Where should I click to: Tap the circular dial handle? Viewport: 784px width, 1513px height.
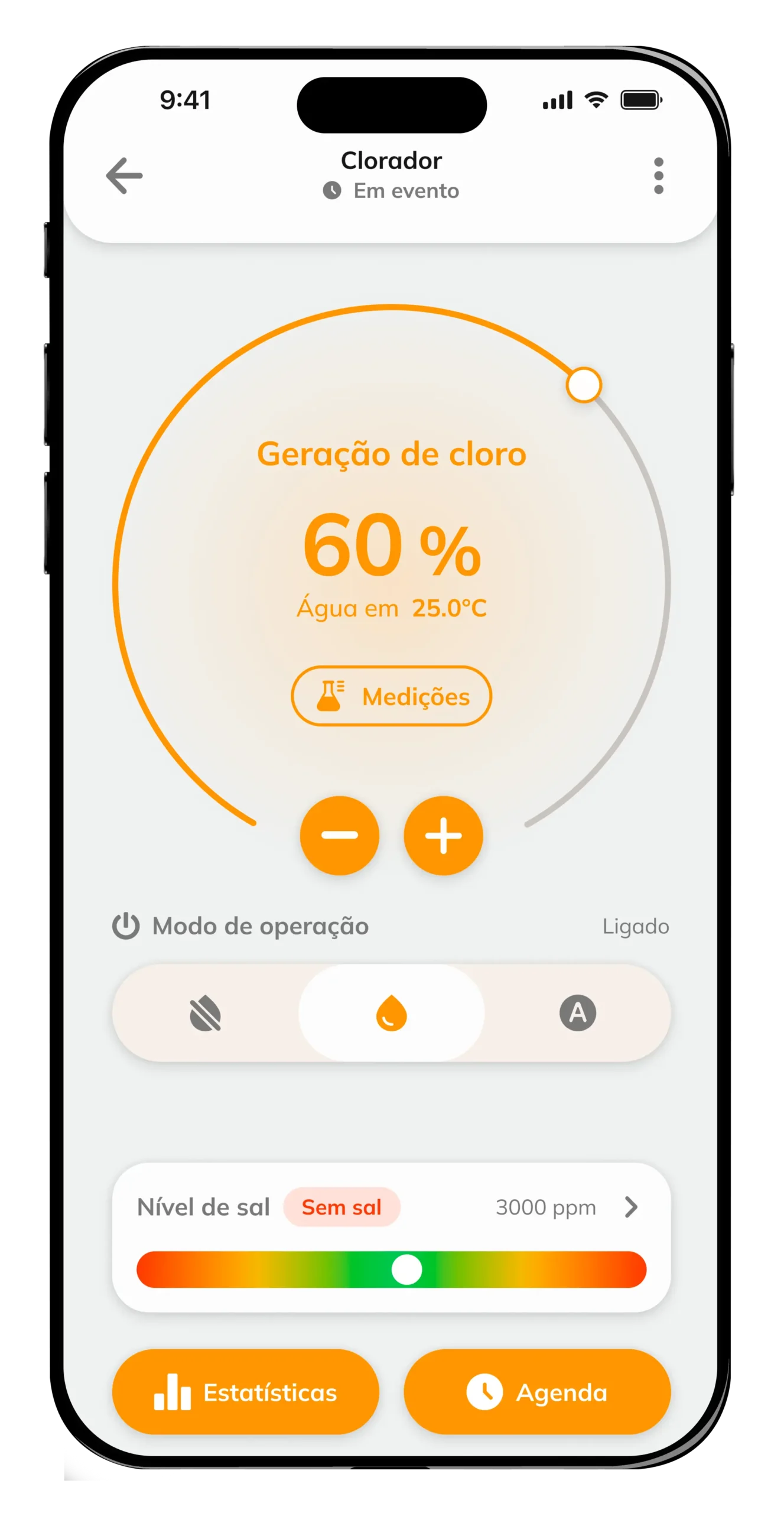click(584, 385)
